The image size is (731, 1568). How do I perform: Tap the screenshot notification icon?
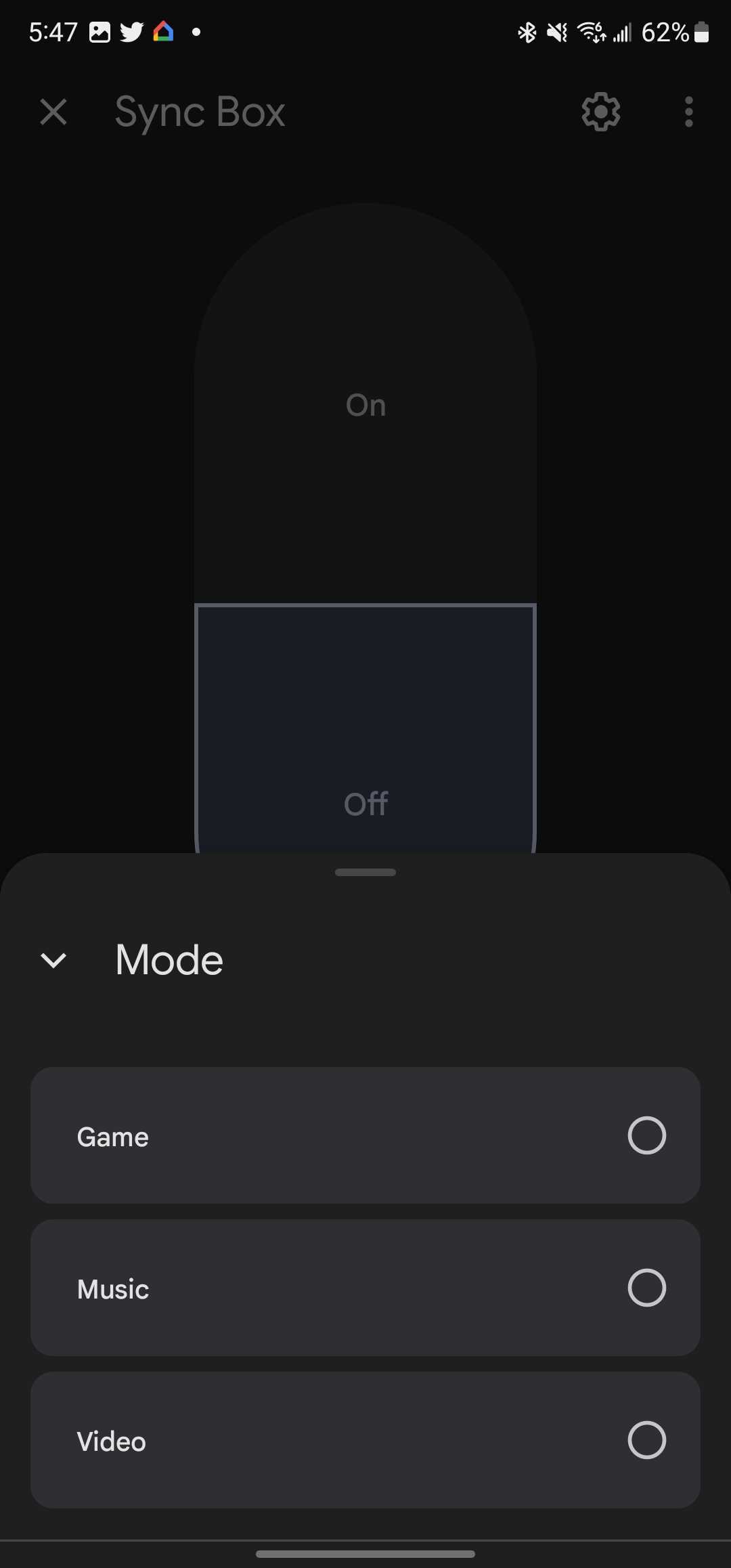point(100,31)
